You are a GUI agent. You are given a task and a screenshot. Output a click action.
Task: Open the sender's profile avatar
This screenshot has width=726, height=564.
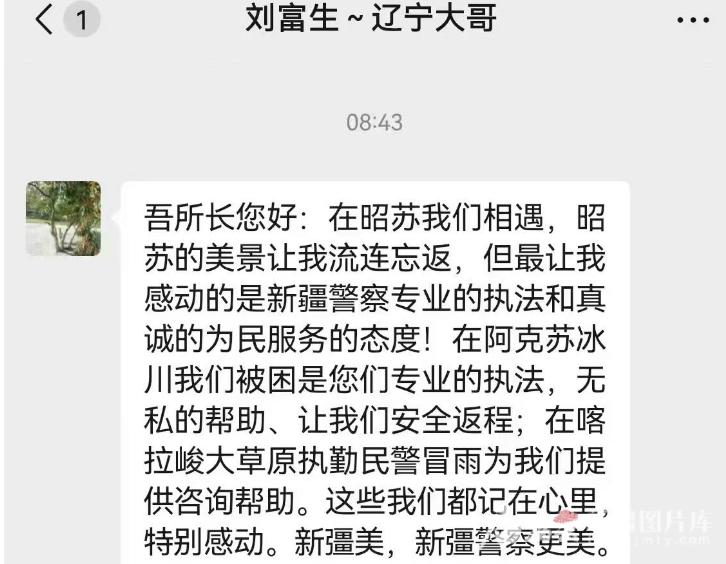tap(63, 218)
